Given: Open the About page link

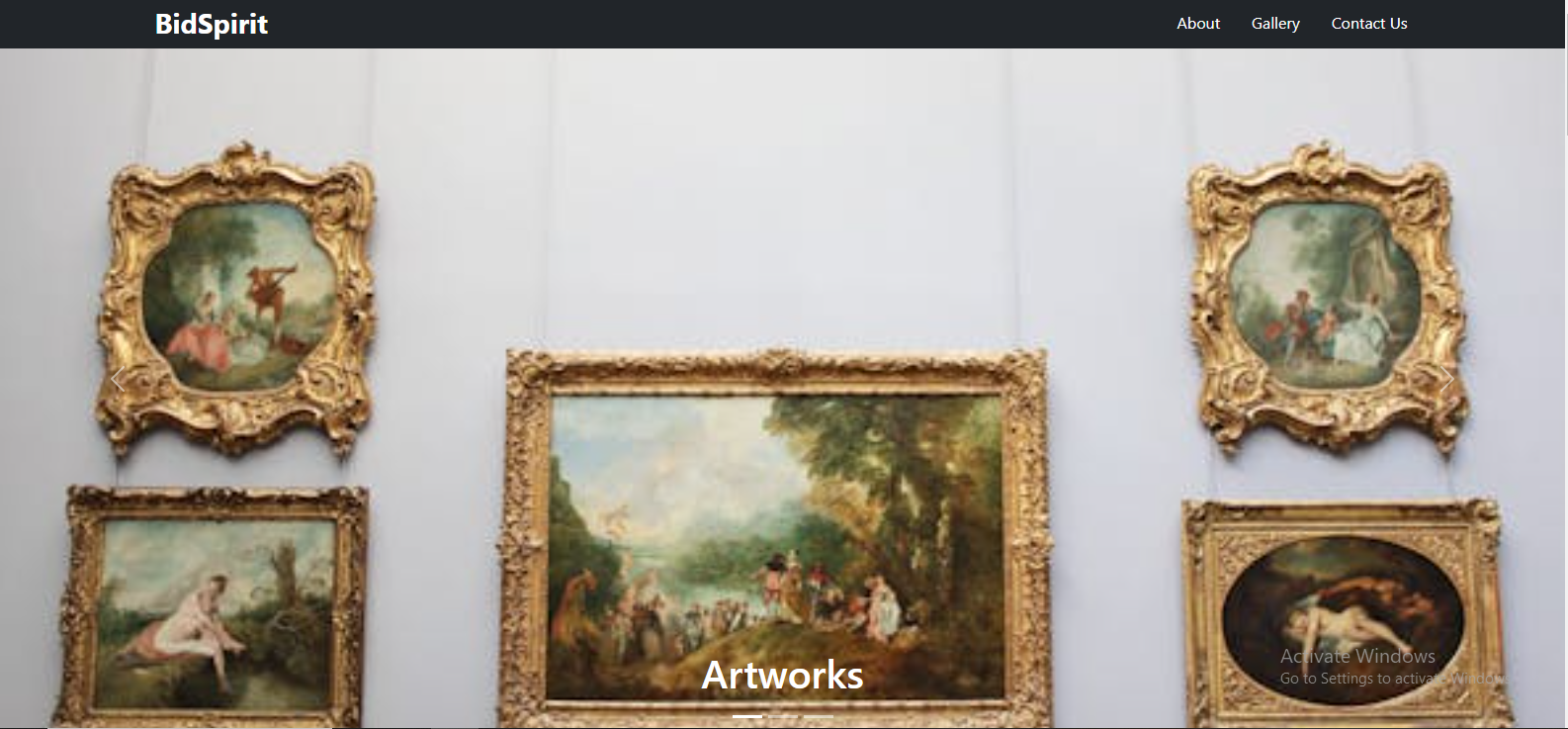Looking at the screenshot, I should (1197, 24).
